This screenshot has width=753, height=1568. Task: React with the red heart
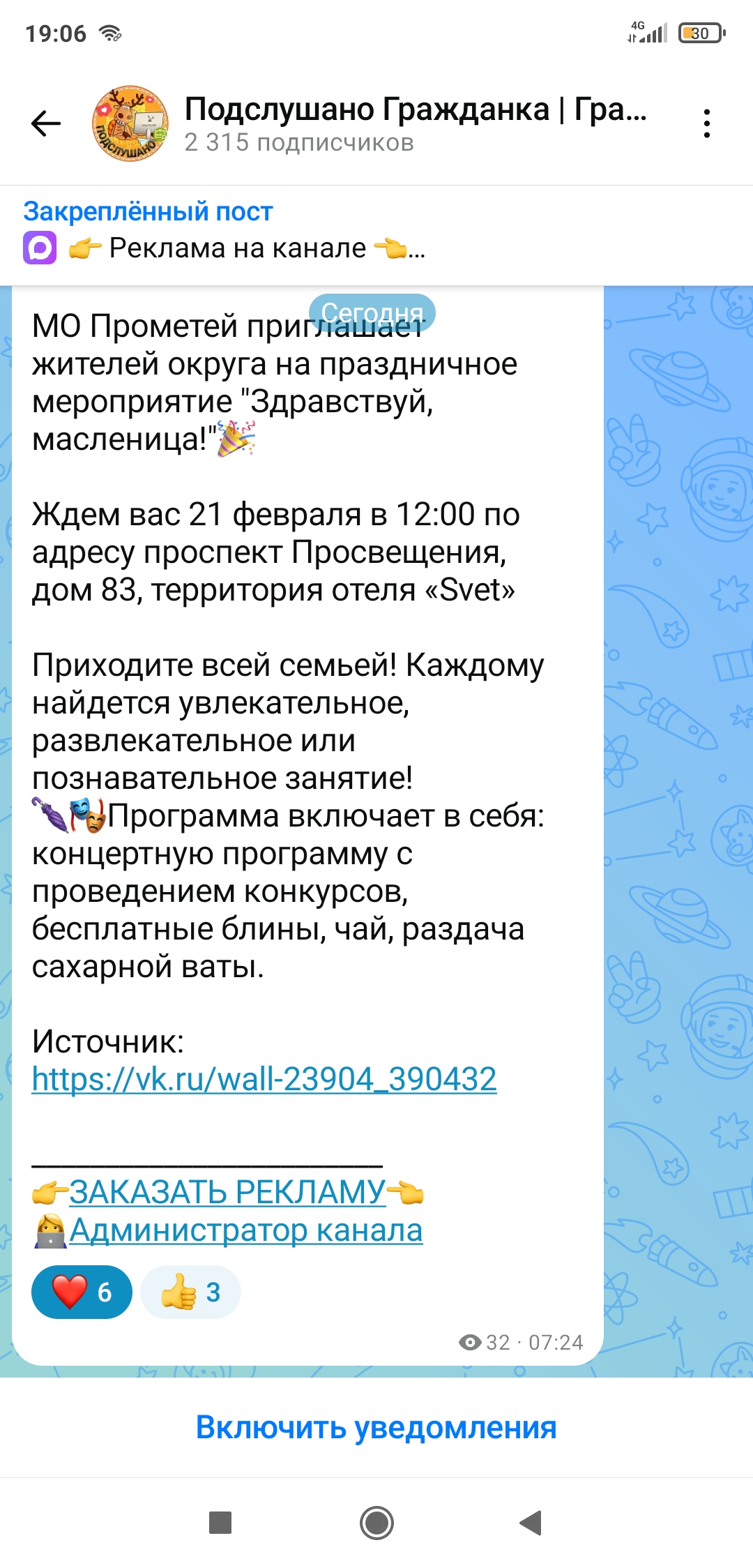tap(82, 1292)
